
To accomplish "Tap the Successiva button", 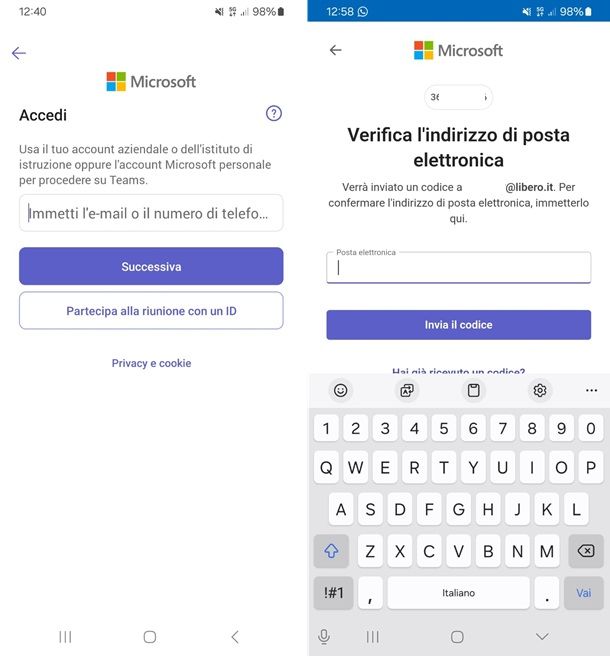I will pyautogui.click(x=151, y=267).
